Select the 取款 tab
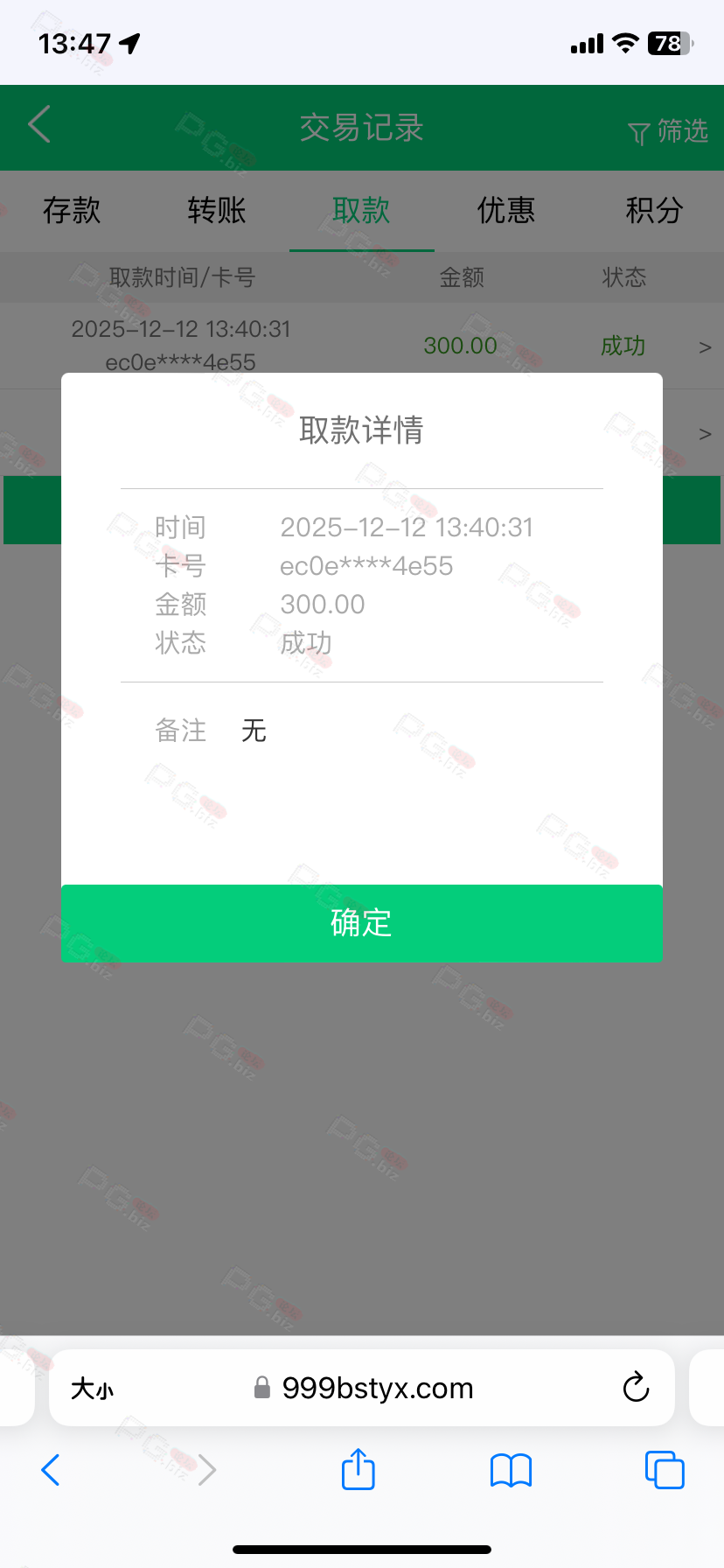This screenshot has width=724, height=1568. coord(361,211)
